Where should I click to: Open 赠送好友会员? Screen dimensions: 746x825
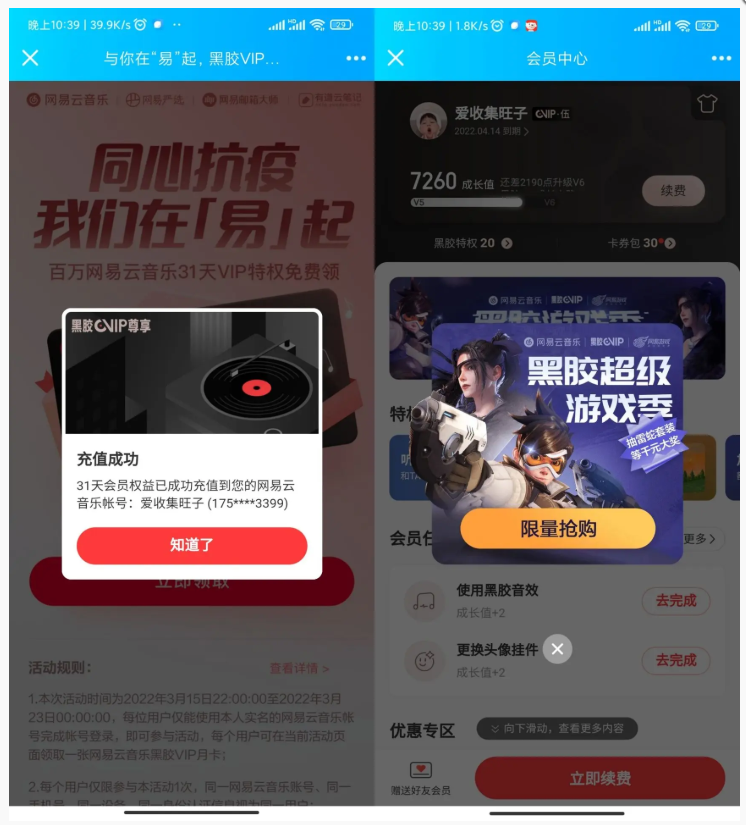[x=421, y=779]
